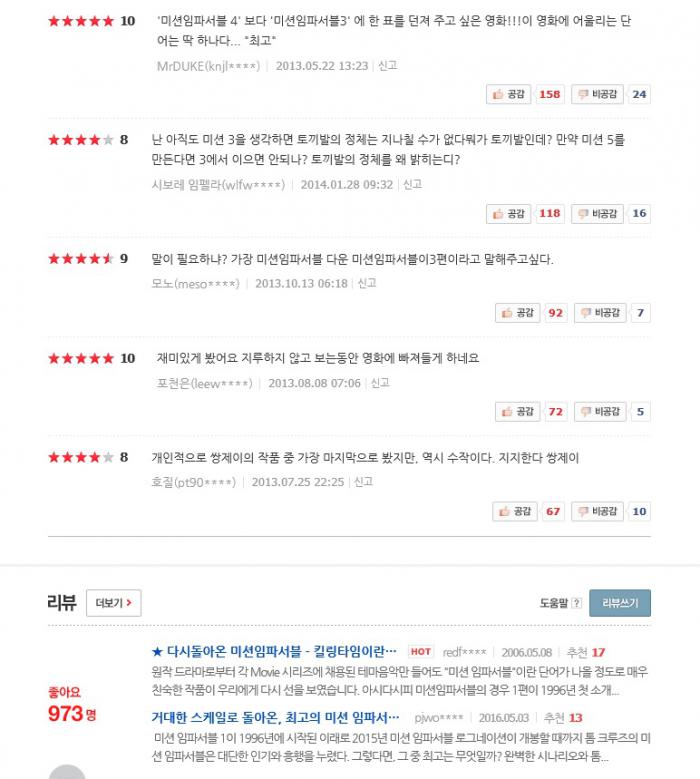
Task: Tap 비공감 on MrDUKE's review
Action: tap(597, 95)
